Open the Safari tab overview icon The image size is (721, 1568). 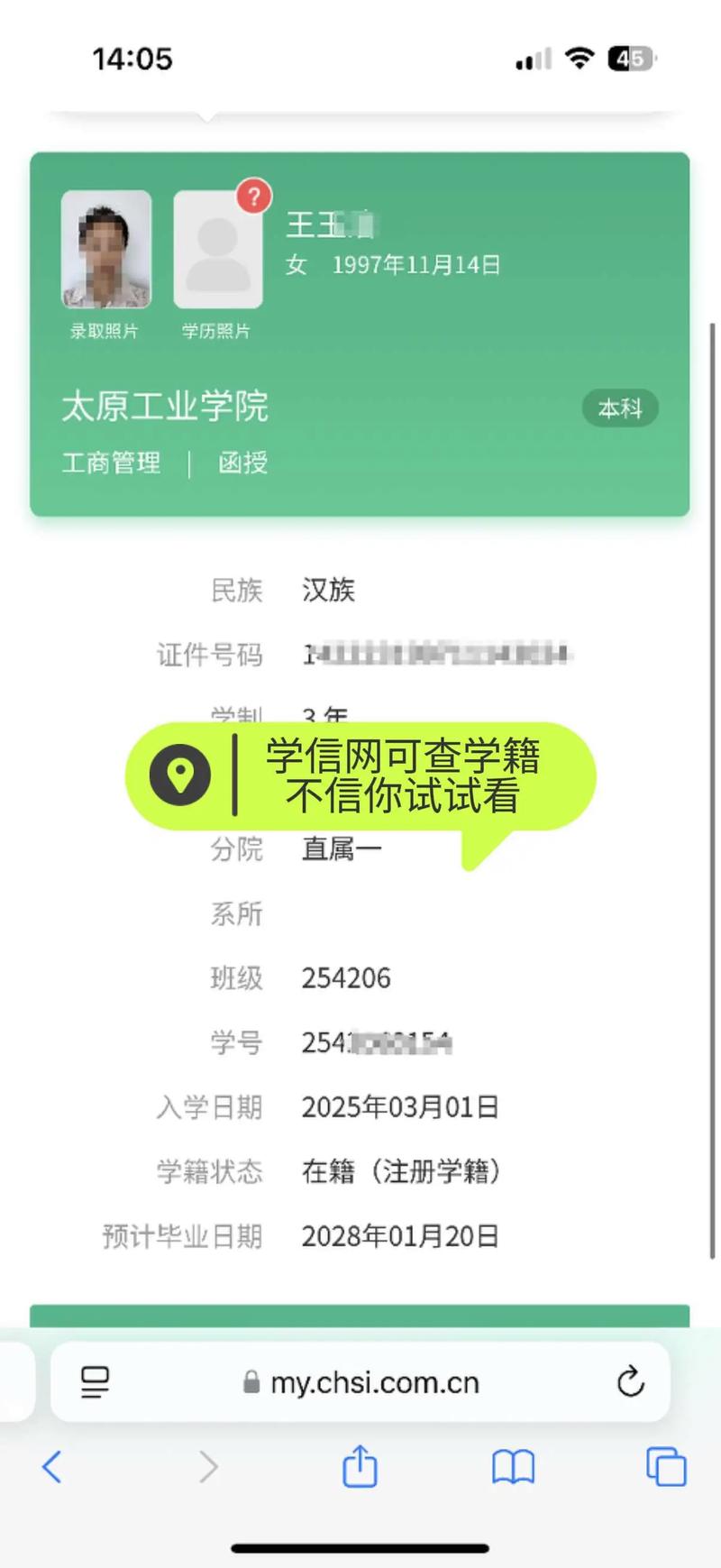tap(665, 1468)
